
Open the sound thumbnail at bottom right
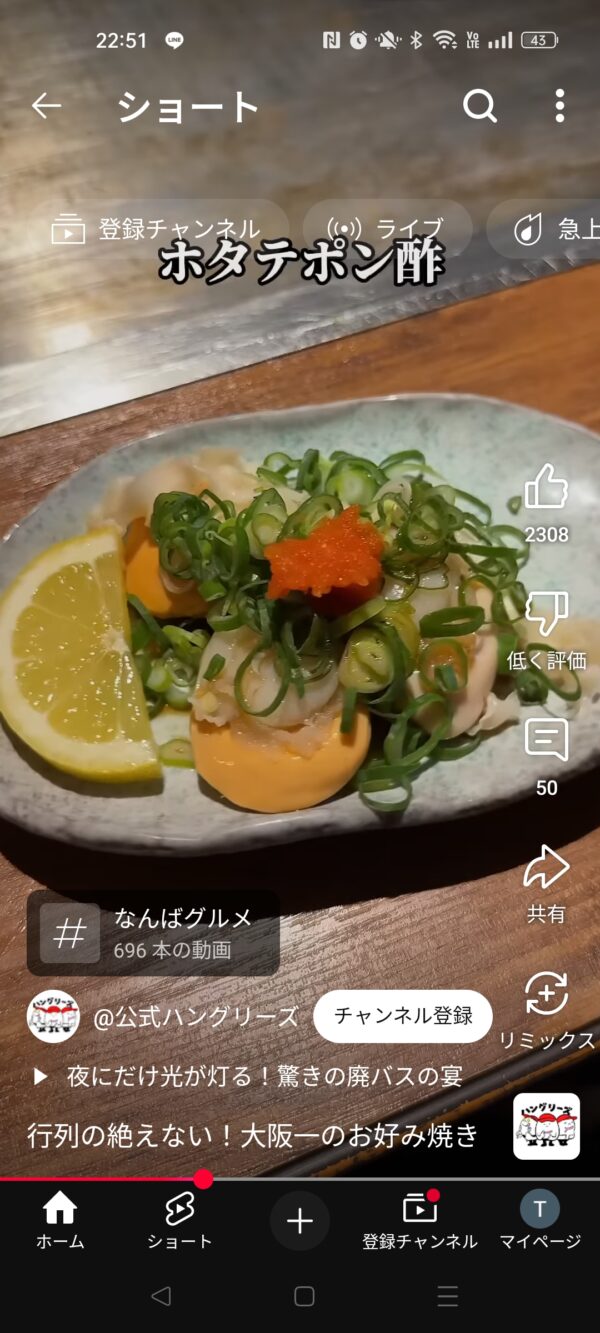546,1126
